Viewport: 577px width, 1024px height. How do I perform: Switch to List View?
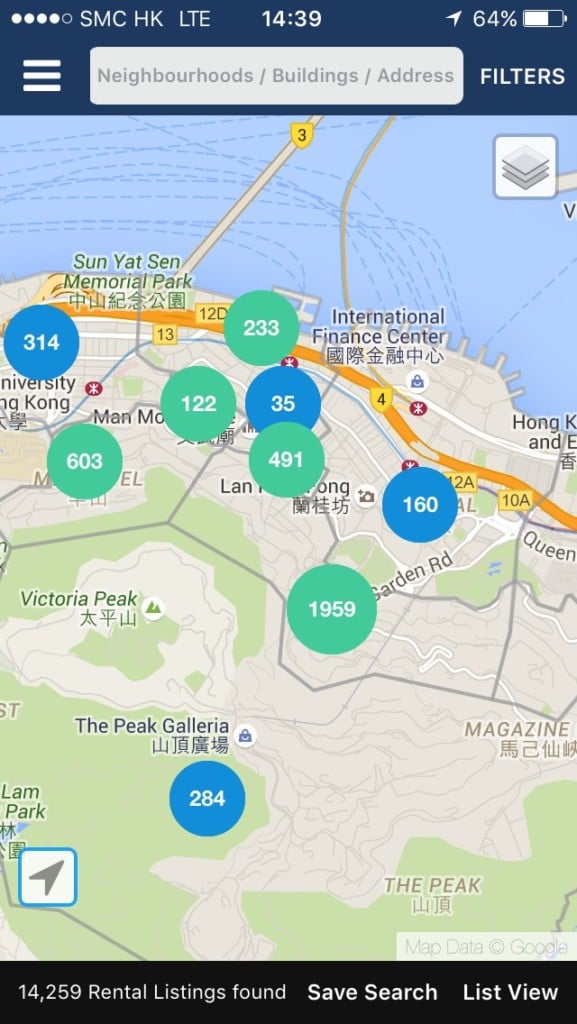pos(510,992)
